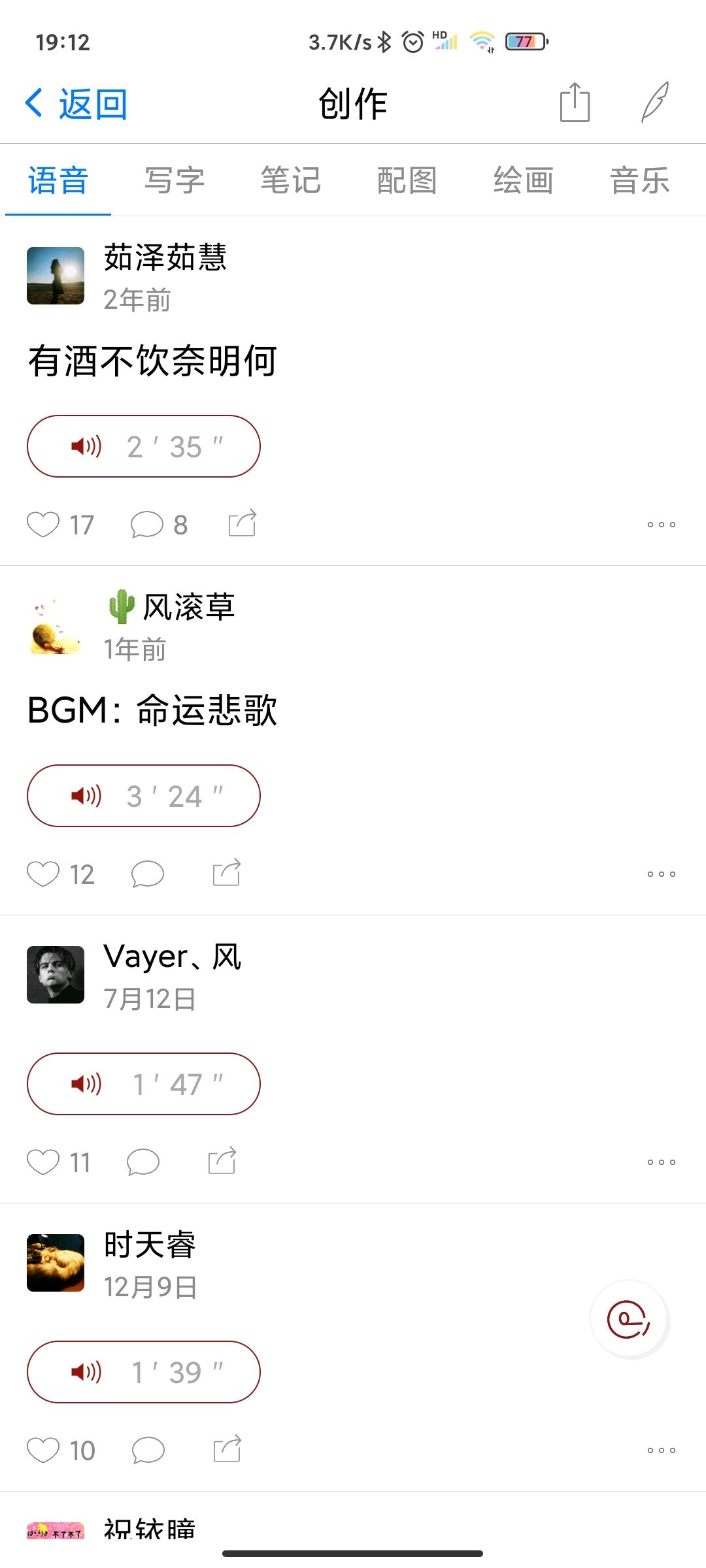Screen dimensions: 706x1568
Task: Play 风滚草's 3′24″ voice recording
Action: (144, 796)
